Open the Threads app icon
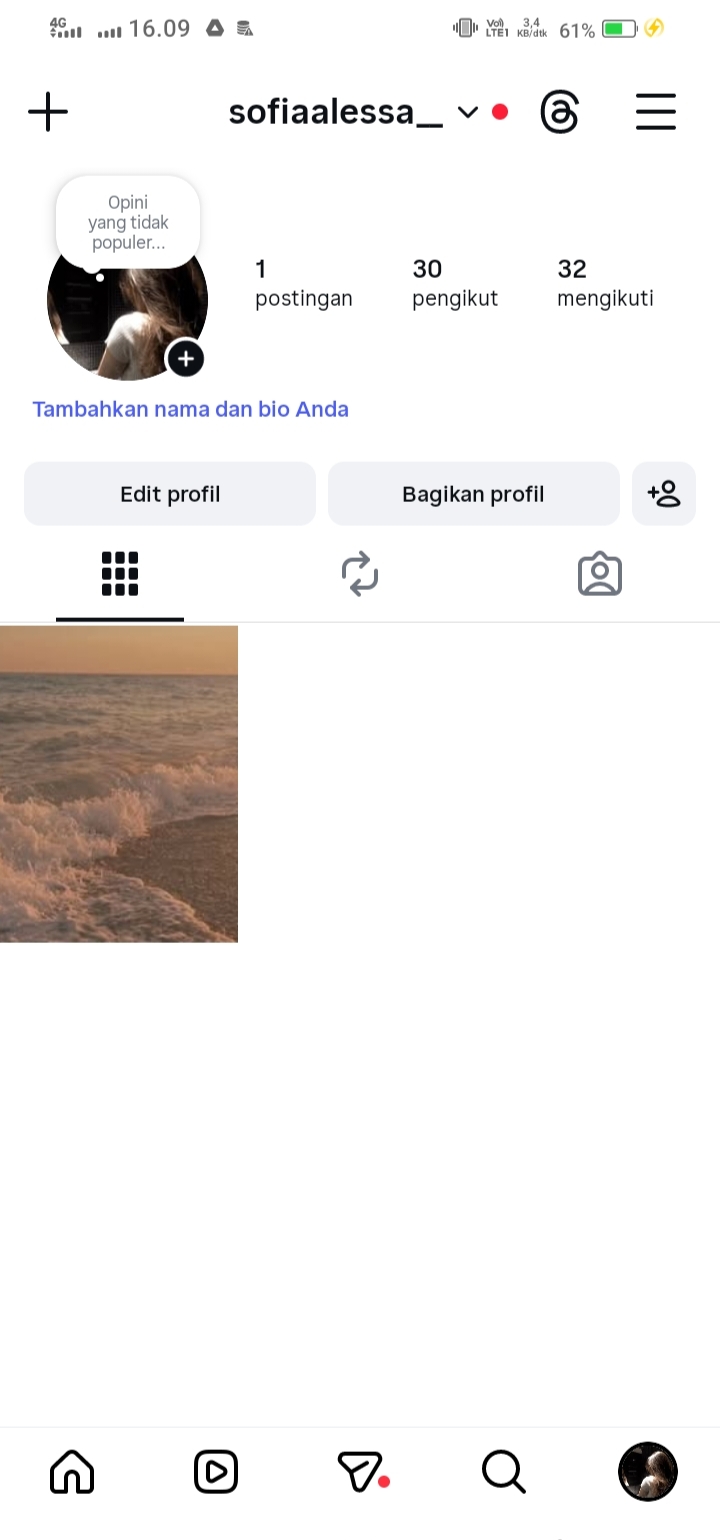Image resolution: width=720 pixels, height=1540 pixels. tap(559, 112)
